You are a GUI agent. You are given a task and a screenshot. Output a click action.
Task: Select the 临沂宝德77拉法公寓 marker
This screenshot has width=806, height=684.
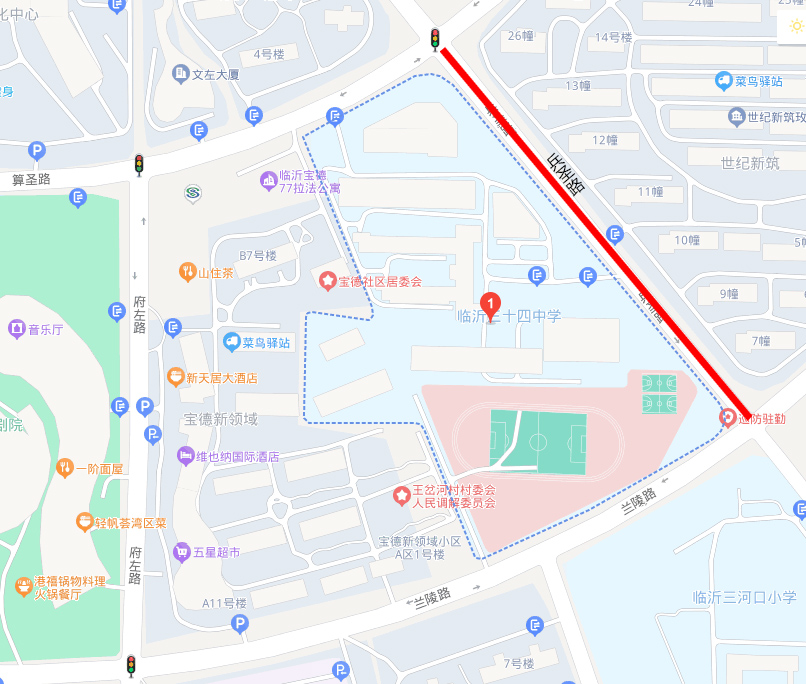pyautogui.click(x=268, y=180)
